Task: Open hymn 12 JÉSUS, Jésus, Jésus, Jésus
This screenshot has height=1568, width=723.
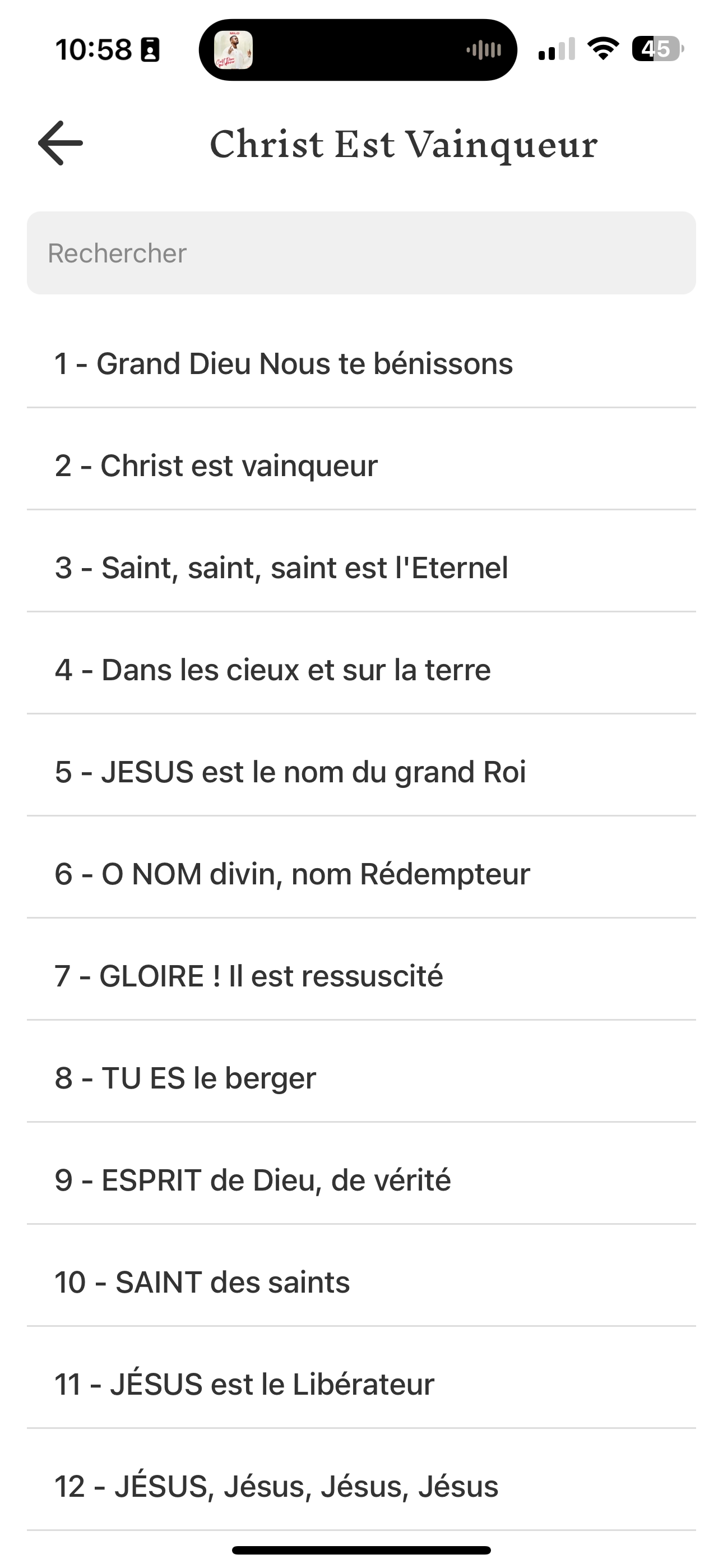Action: click(361, 1487)
